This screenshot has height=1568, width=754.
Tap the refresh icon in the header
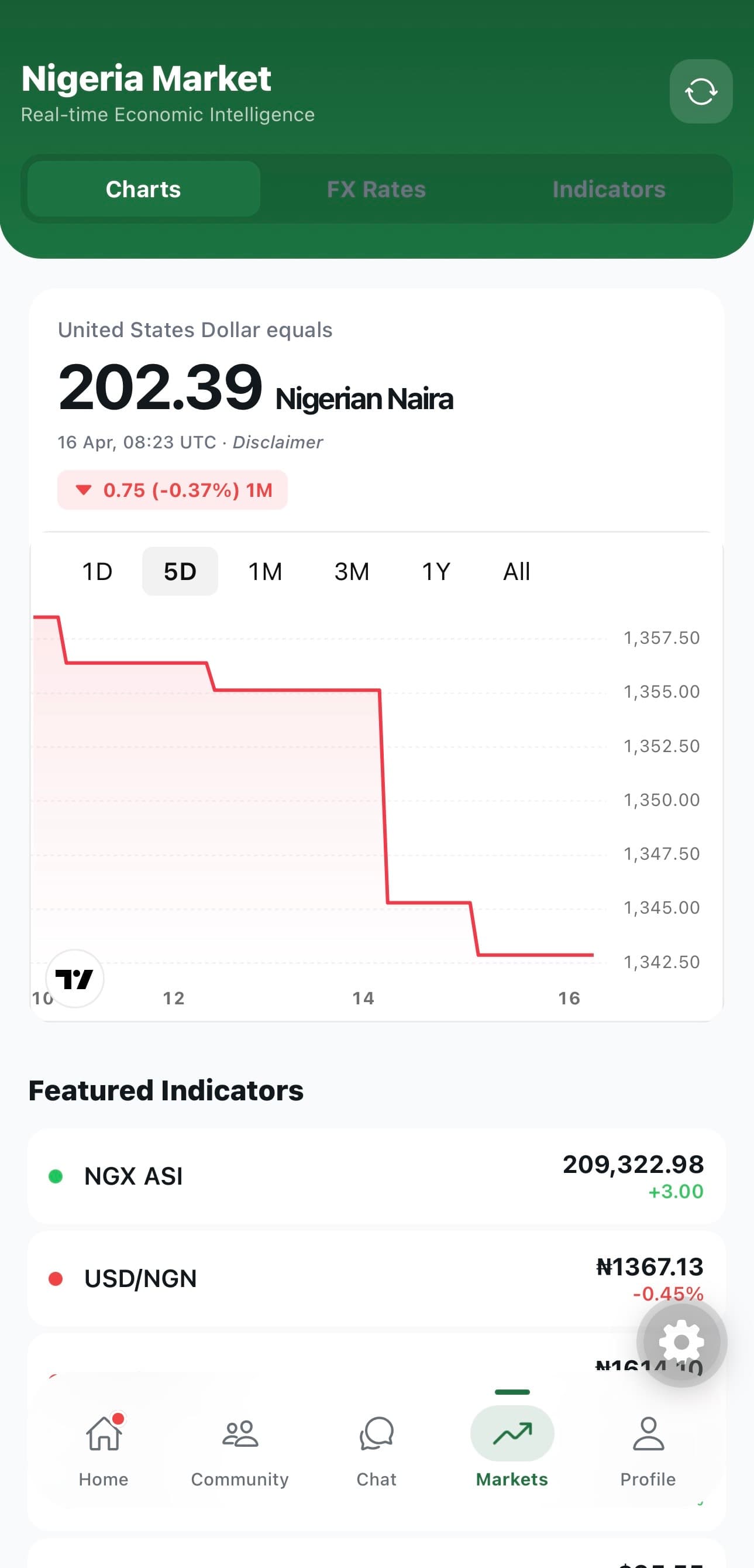[x=700, y=92]
